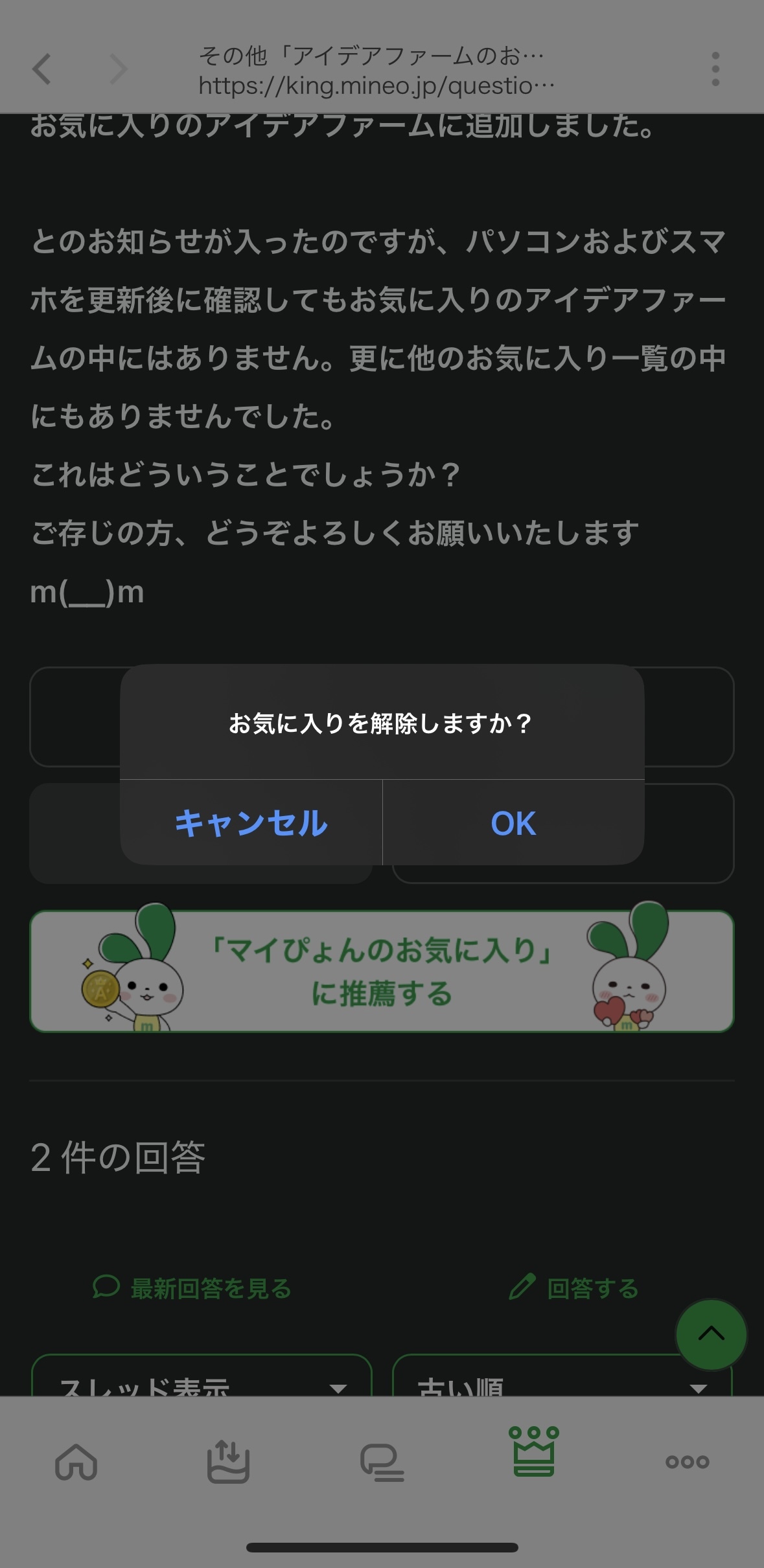The width and height of the screenshot is (764, 1568).
Task: Go back in the in-app browser
Action: [x=42, y=69]
